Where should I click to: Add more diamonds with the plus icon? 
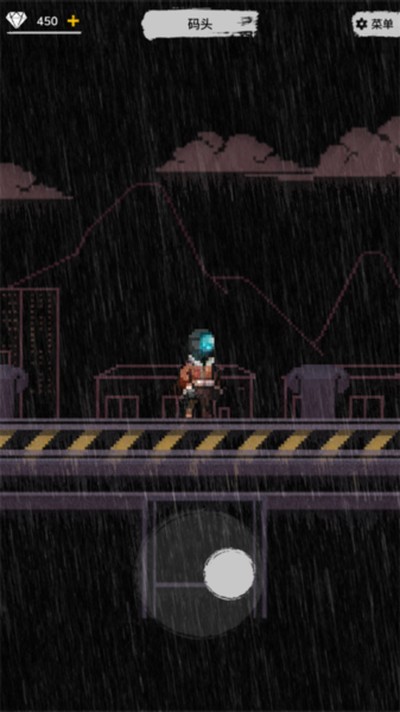pyautogui.click(x=73, y=21)
